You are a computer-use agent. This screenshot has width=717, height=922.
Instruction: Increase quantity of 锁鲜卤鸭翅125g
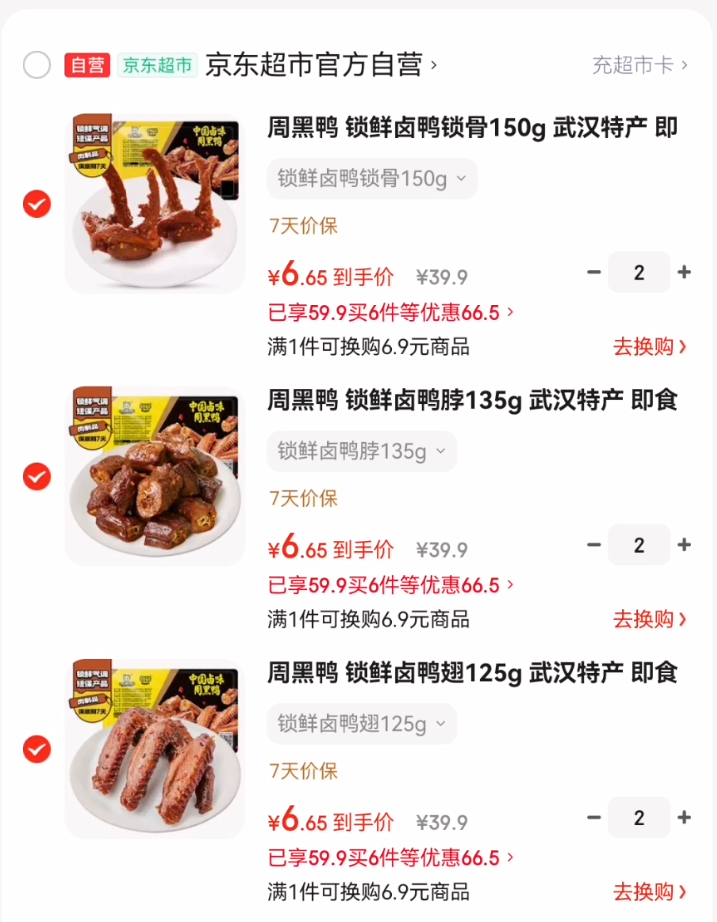(x=684, y=818)
